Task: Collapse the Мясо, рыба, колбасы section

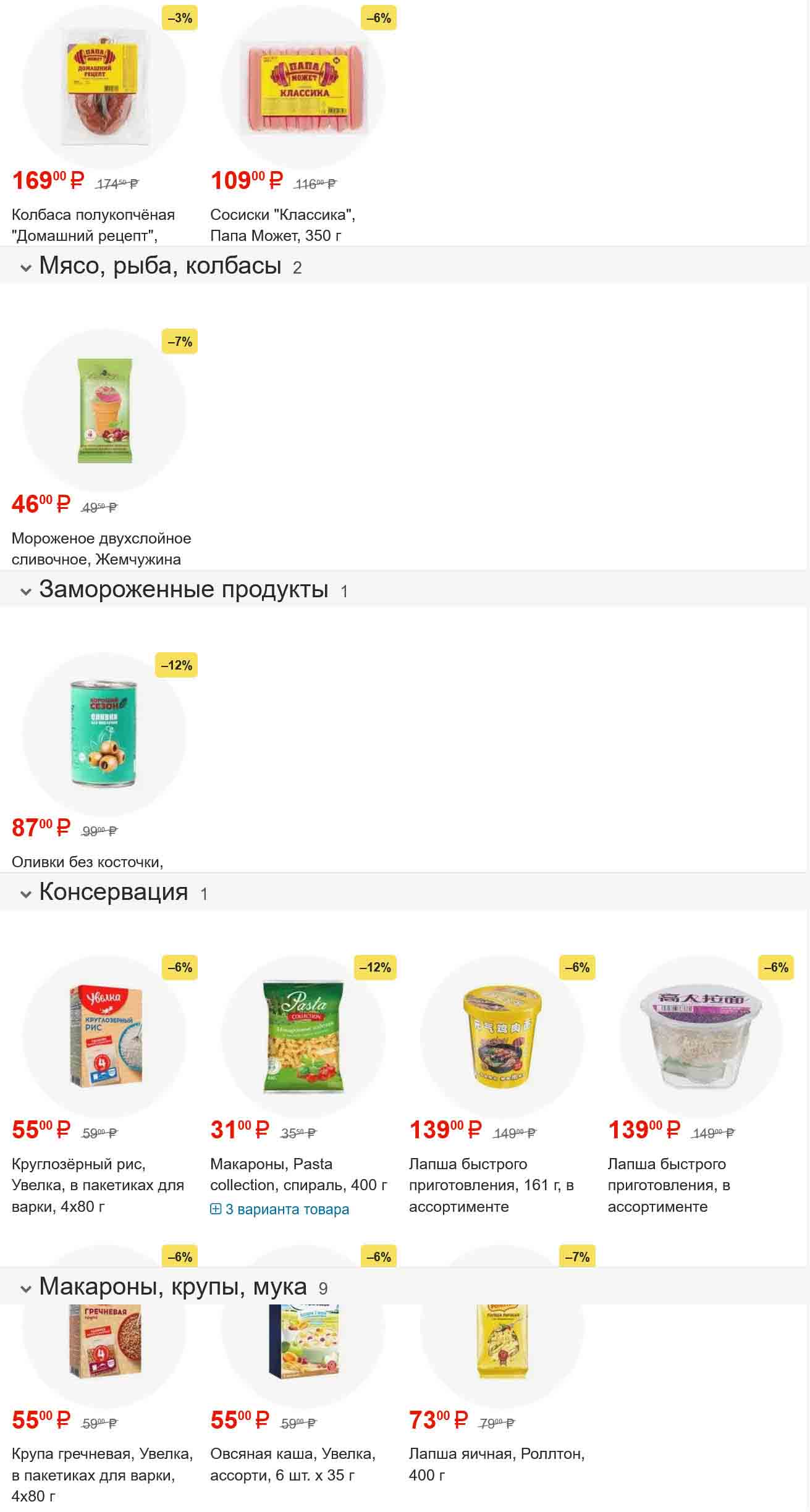Action: [26, 267]
